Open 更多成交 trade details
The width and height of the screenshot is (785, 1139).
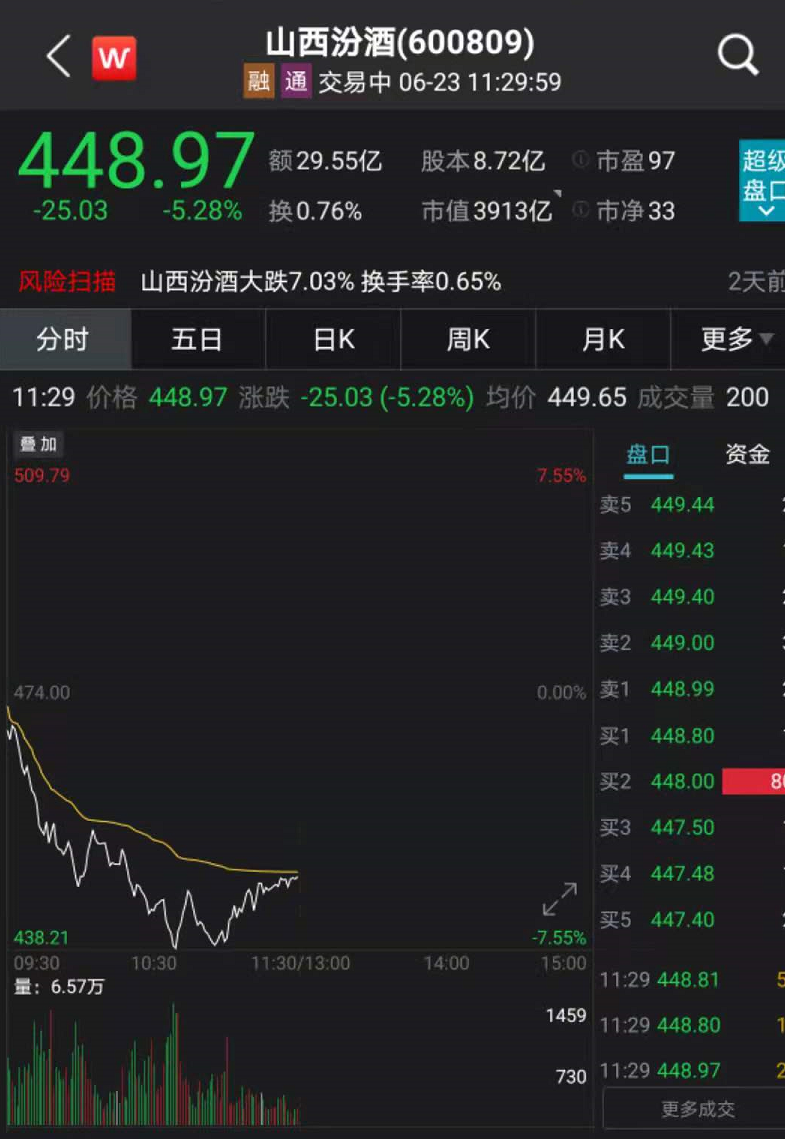point(697,1109)
